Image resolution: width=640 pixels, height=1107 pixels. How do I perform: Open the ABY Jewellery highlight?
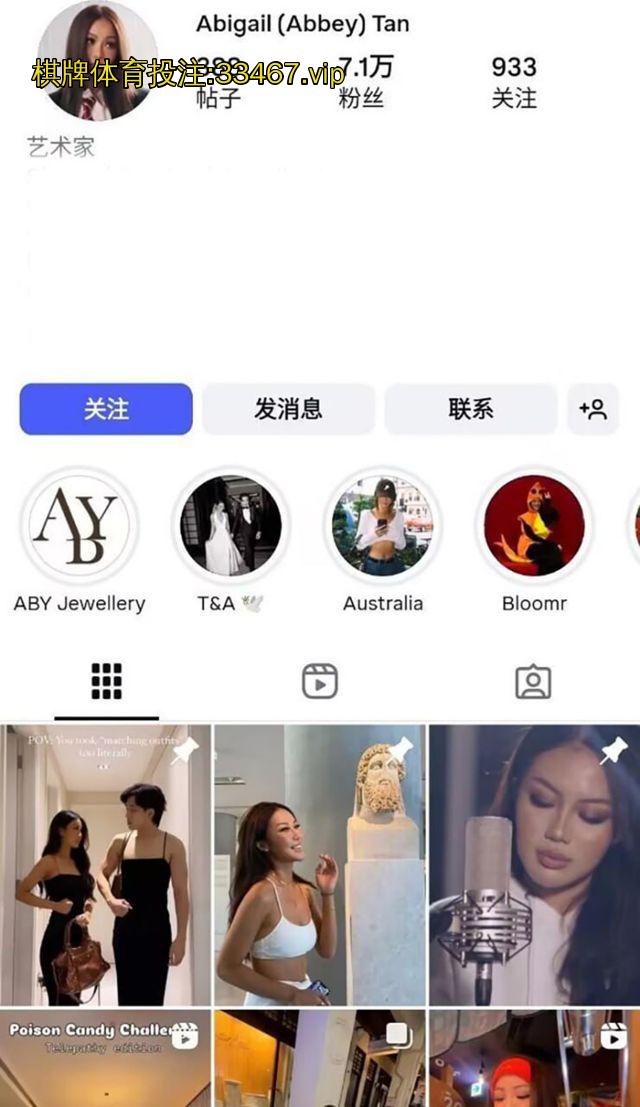click(x=79, y=526)
